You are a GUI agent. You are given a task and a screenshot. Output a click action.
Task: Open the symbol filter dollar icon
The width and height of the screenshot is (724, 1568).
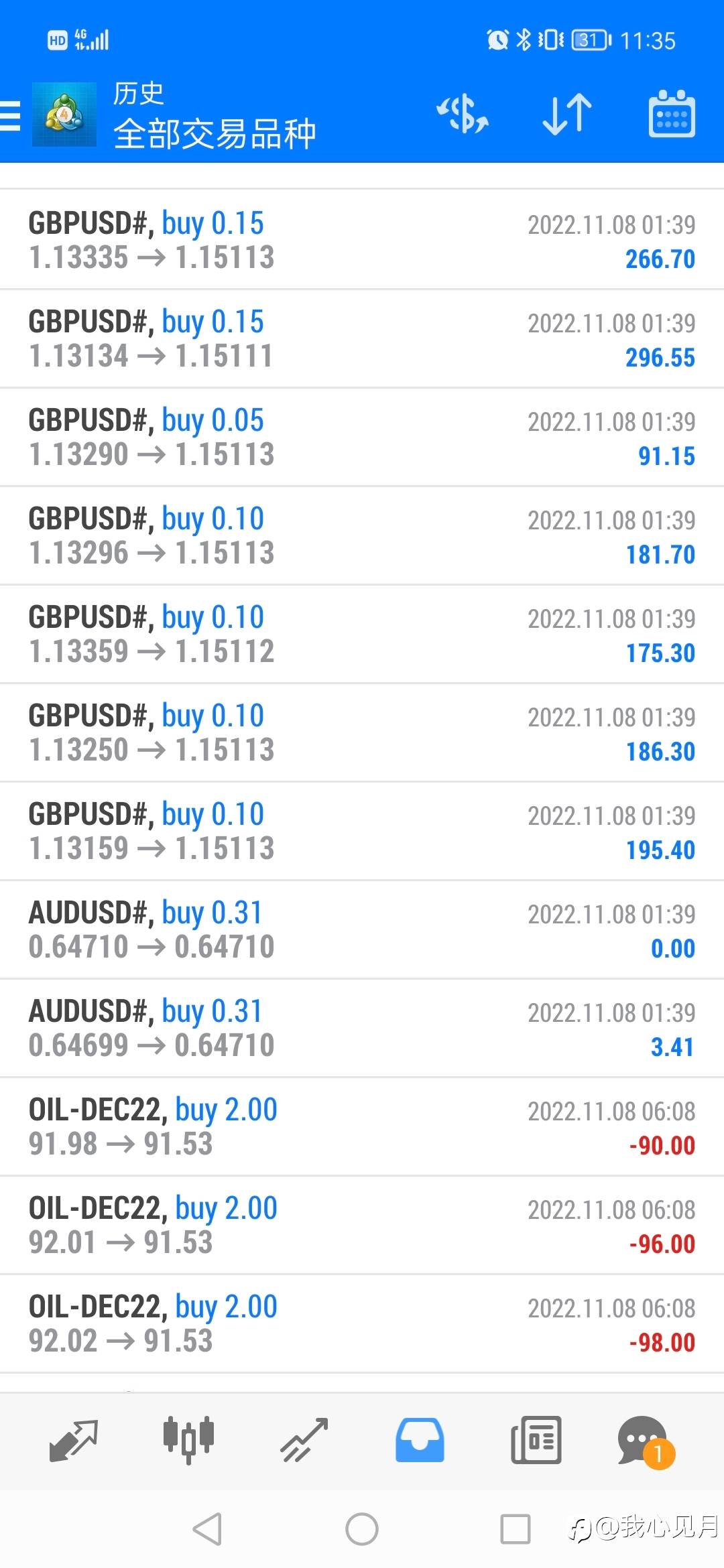click(x=463, y=114)
